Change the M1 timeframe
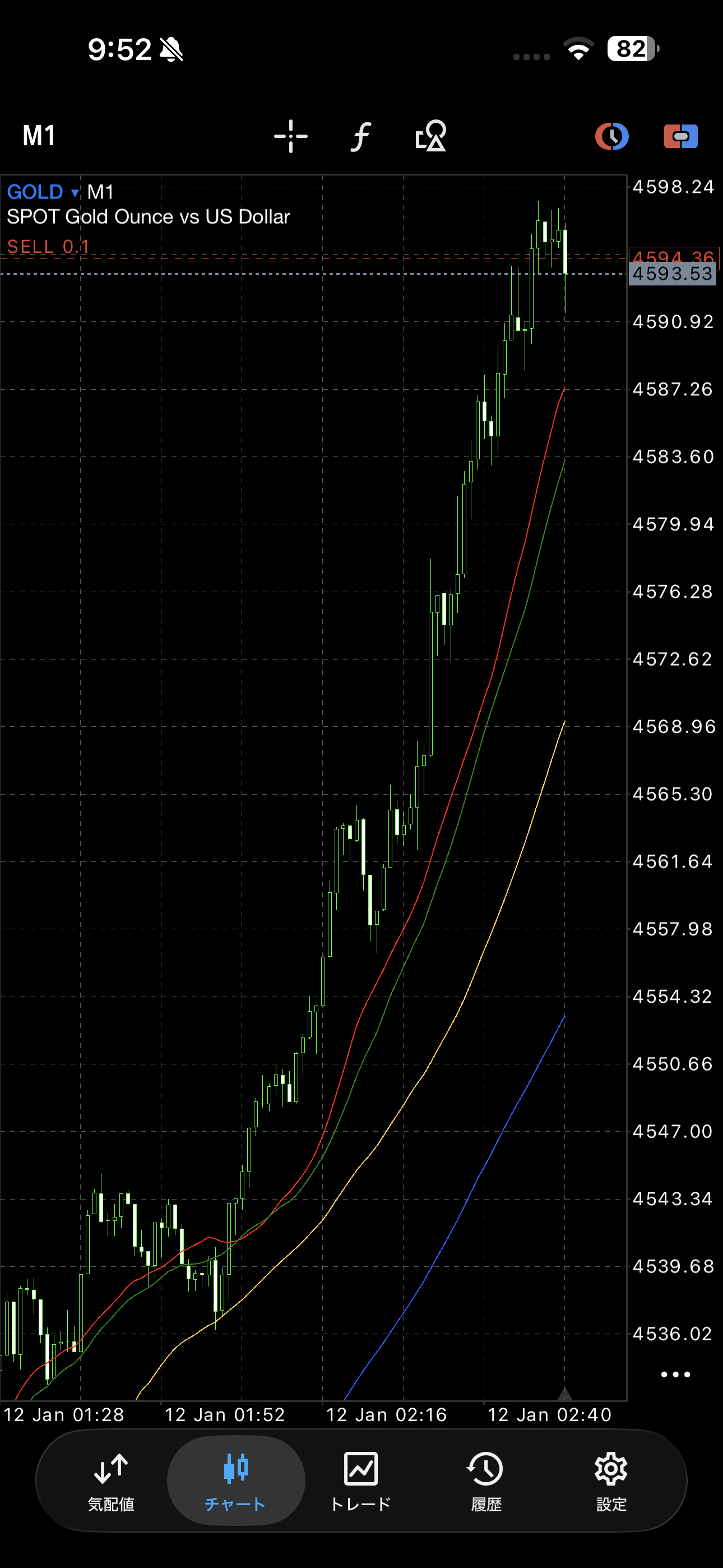 click(x=40, y=136)
